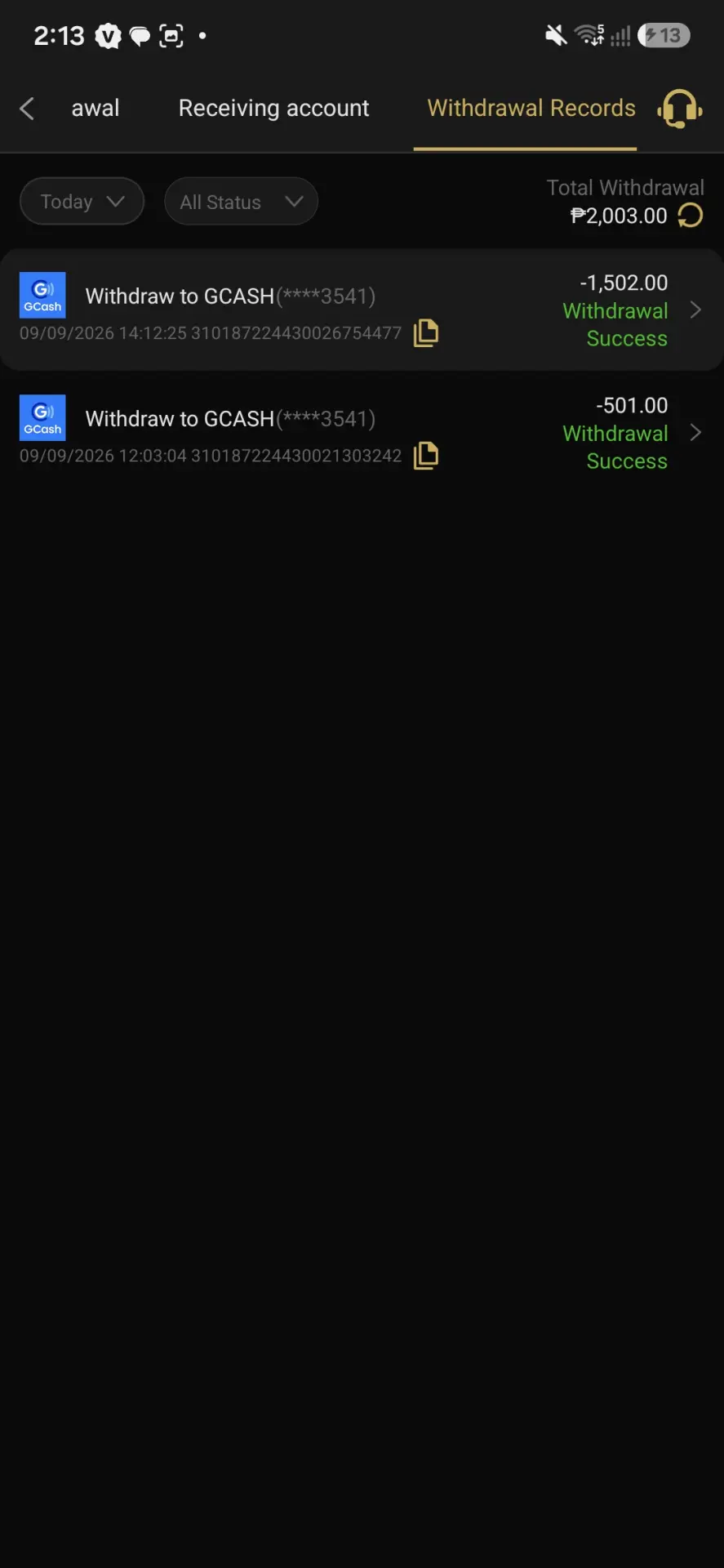724x1568 pixels.
Task: Open the -501.00 withdrawal record
Action: (x=362, y=432)
